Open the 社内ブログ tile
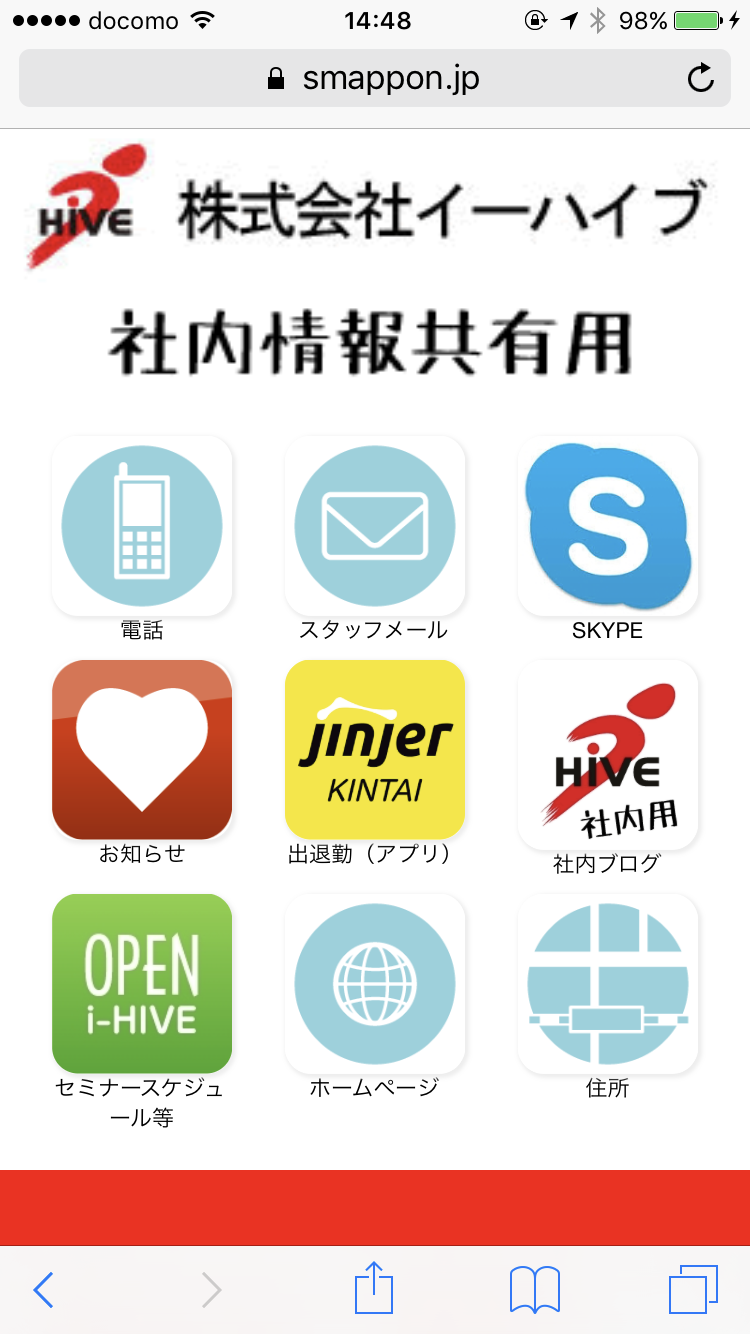Image resolution: width=750 pixels, height=1334 pixels. (608, 755)
